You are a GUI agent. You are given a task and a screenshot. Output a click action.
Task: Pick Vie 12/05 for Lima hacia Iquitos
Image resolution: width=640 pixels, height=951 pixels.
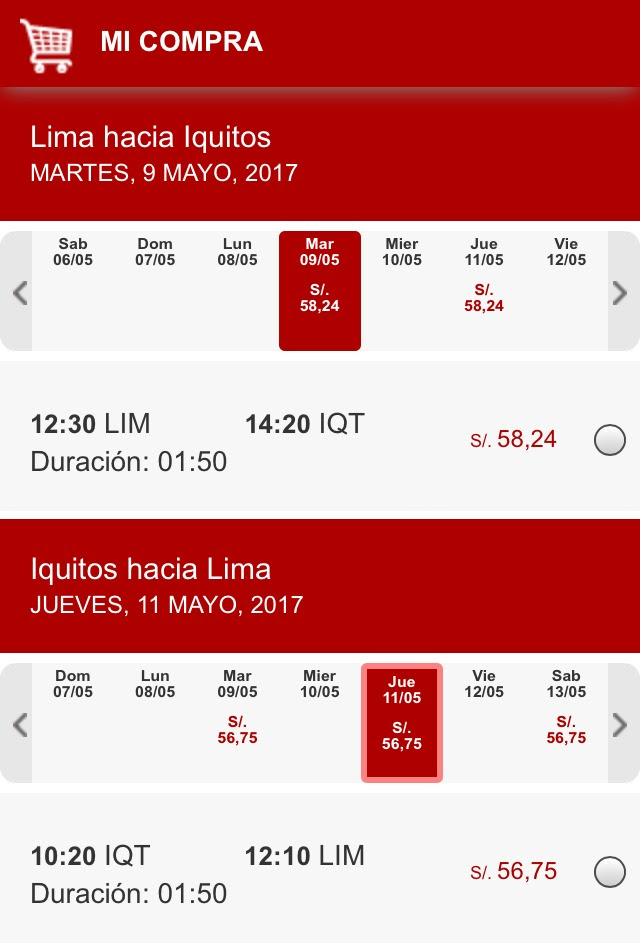[566, 290]
